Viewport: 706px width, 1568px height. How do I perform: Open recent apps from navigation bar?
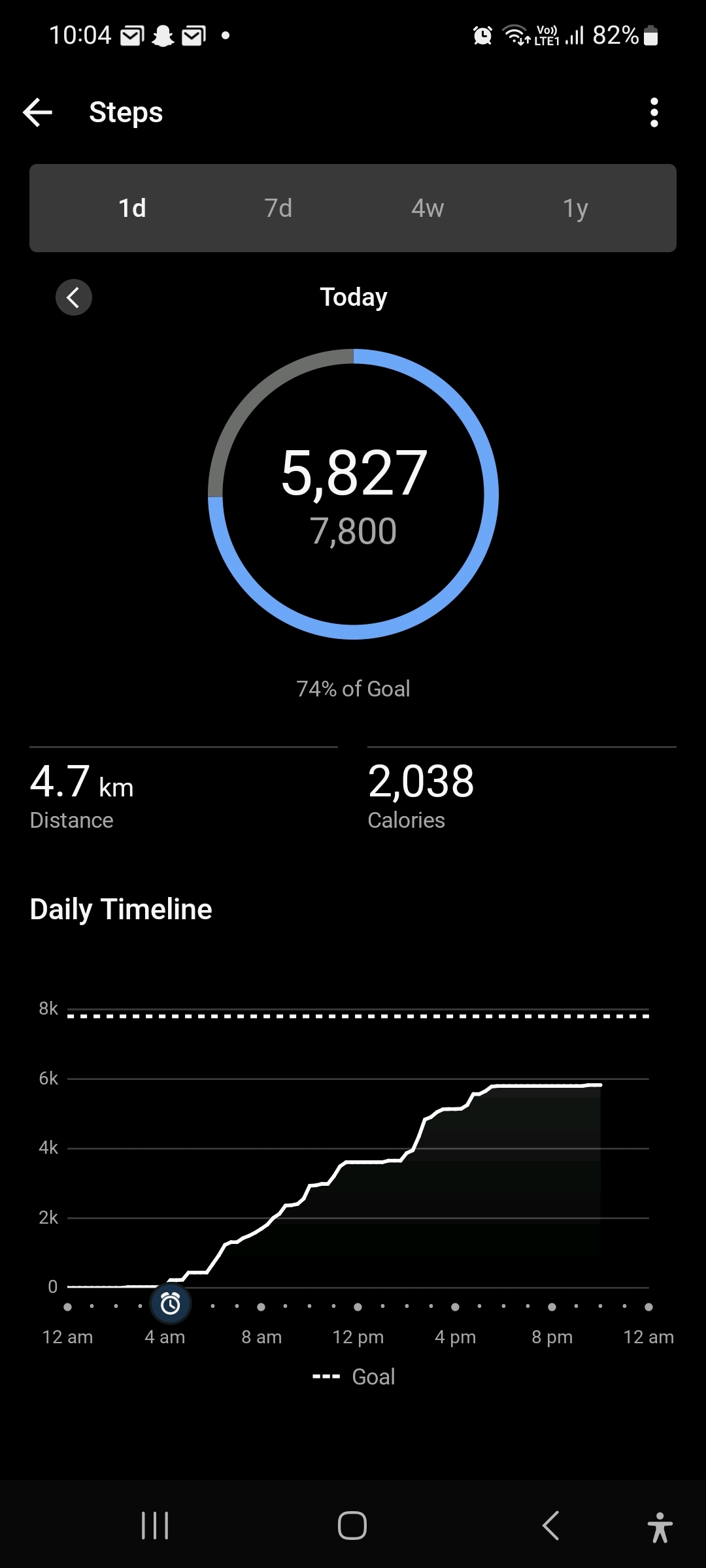(155, 1526)
